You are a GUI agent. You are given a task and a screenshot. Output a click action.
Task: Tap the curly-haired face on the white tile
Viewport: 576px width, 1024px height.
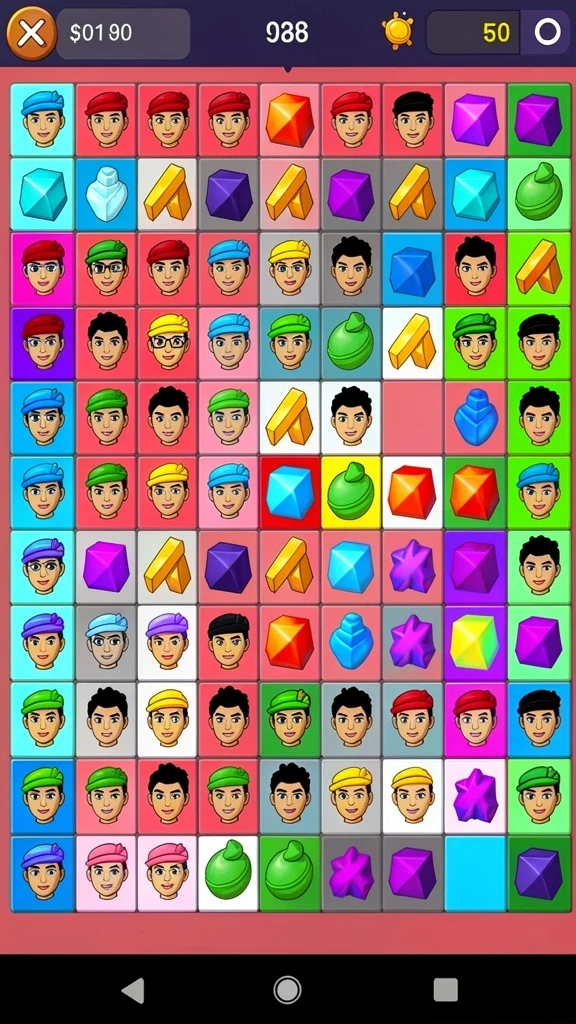point(351,418)
